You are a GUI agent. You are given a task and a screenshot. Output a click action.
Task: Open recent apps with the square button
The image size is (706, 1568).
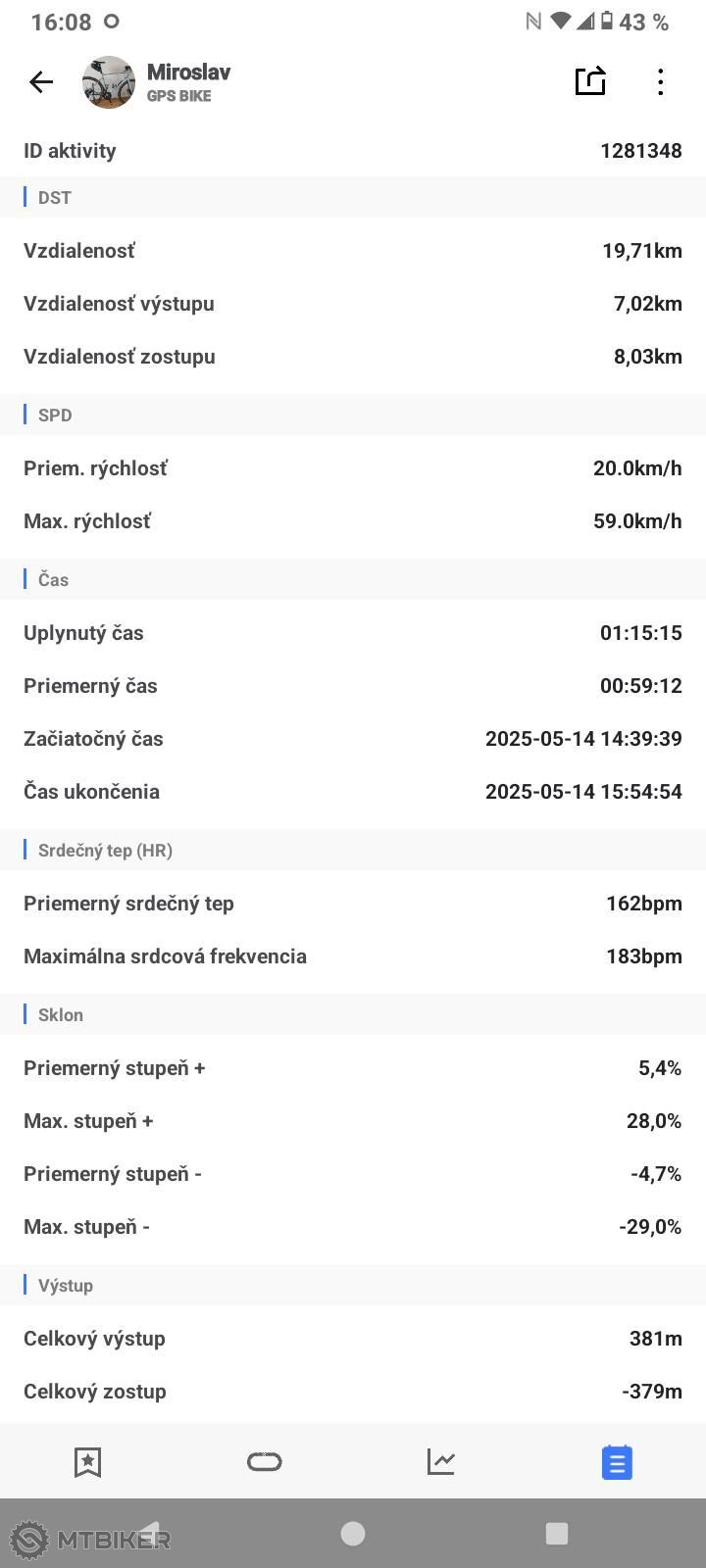[557, 1534]
